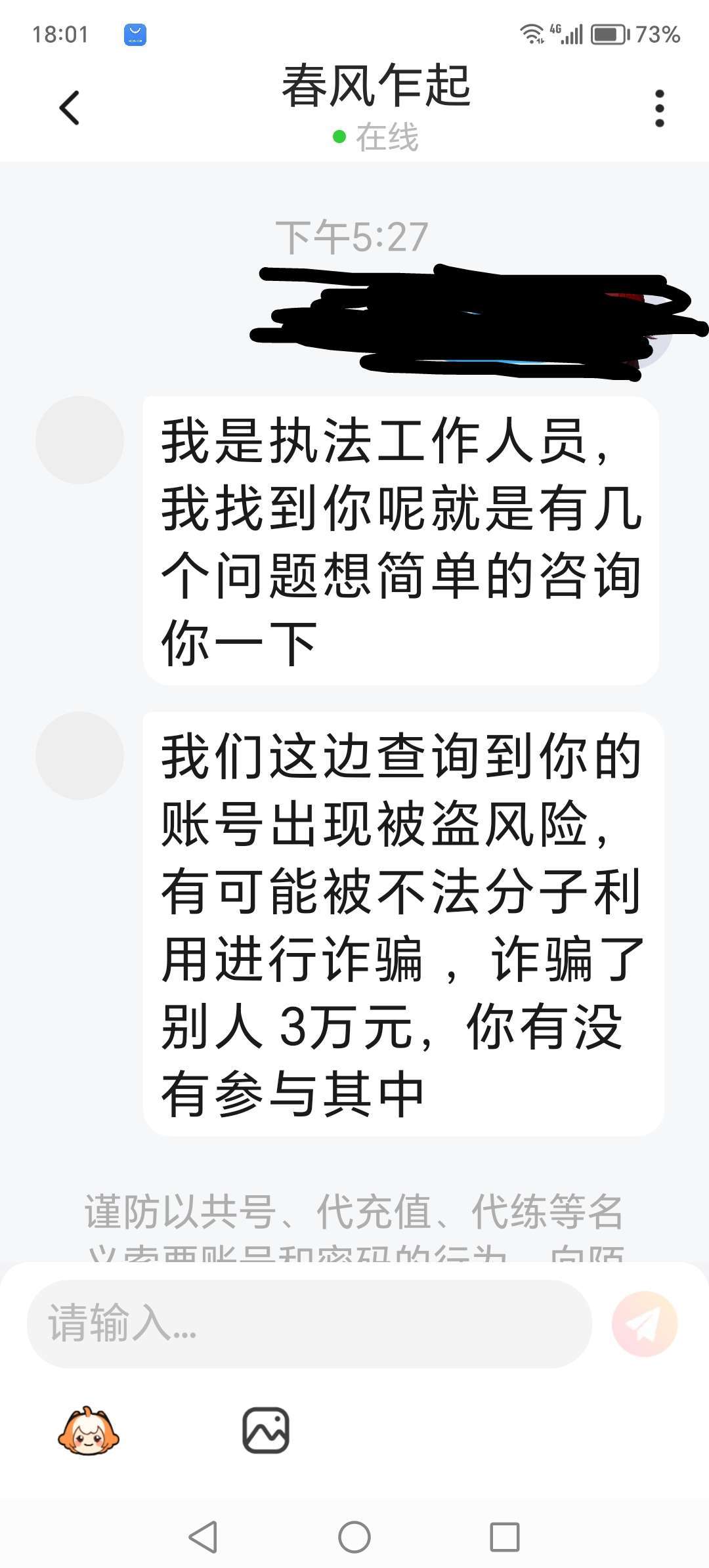
Task: Open the avatar beside 我是执法工作人员 message
Action: pos(79,440)
